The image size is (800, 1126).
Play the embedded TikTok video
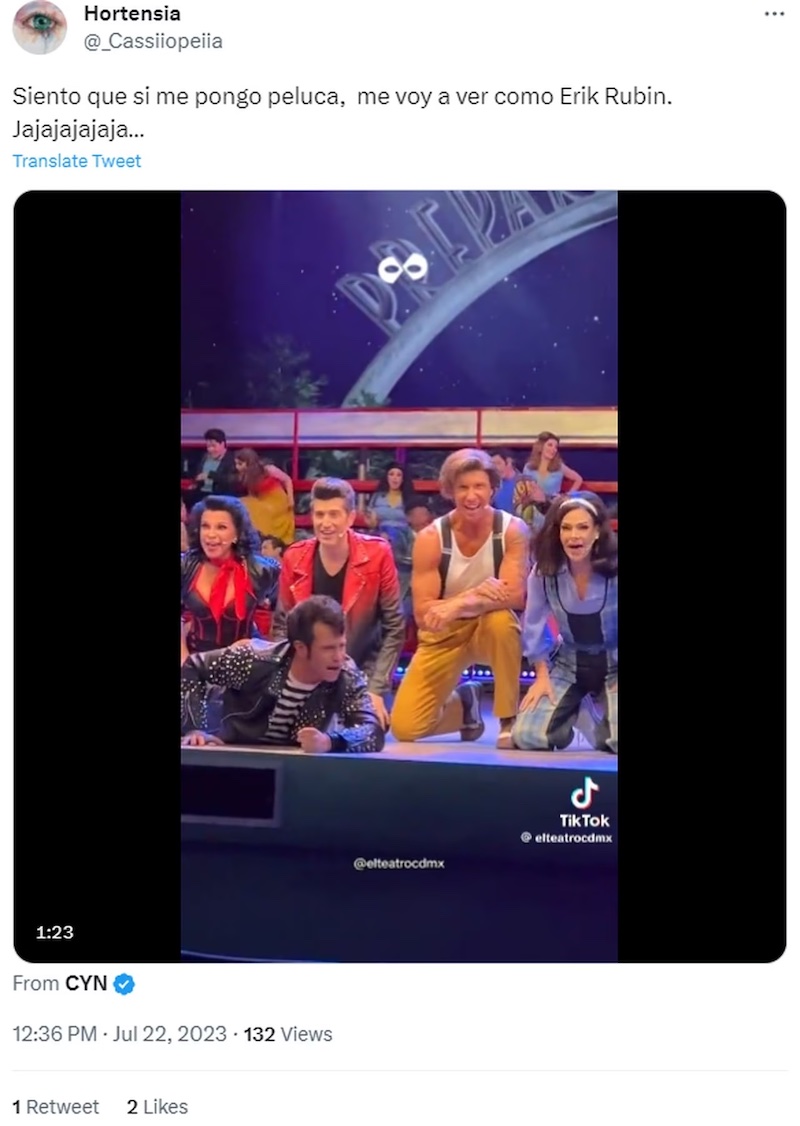[399, 576]
